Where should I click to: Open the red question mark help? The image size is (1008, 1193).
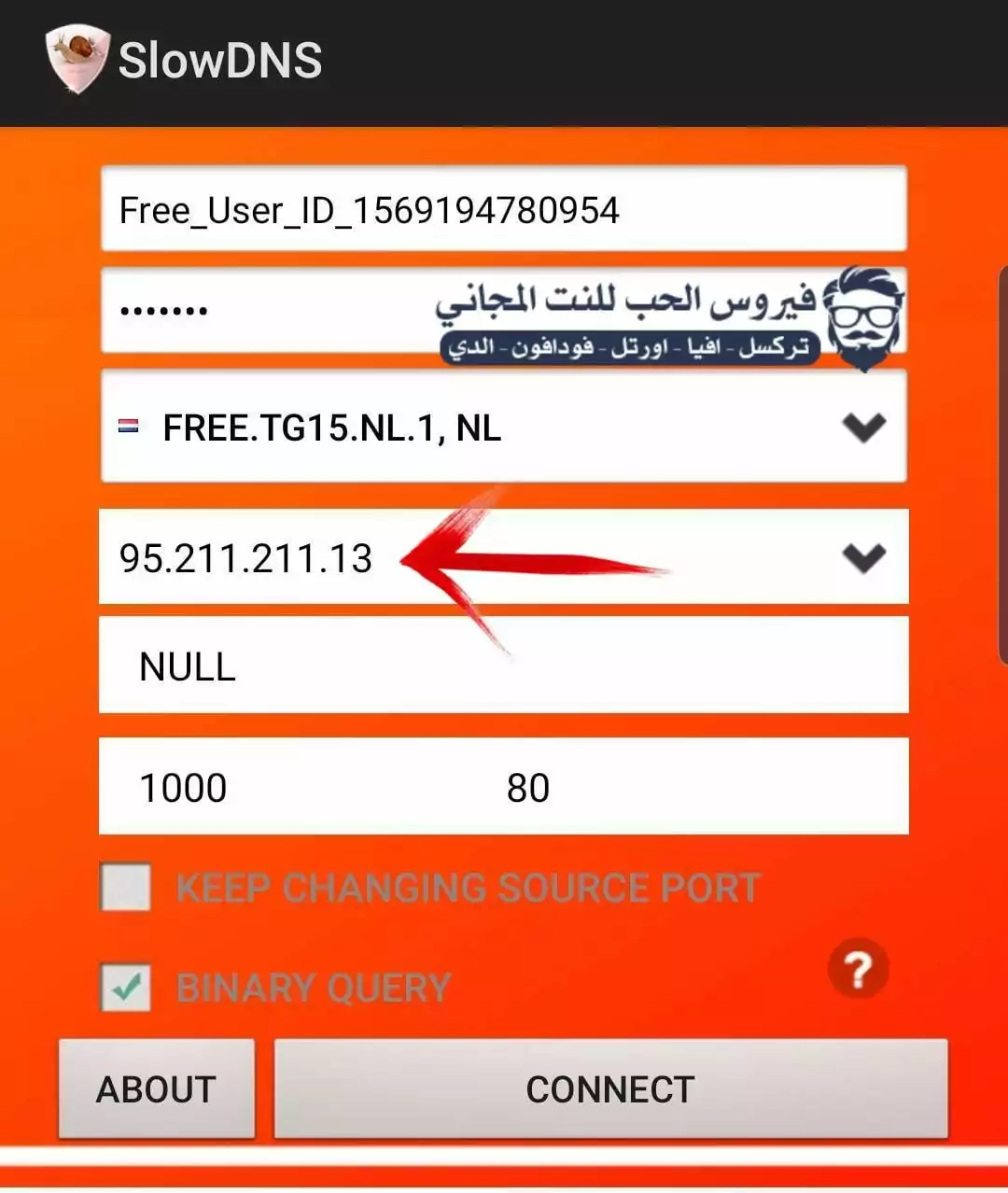(857, 969)
